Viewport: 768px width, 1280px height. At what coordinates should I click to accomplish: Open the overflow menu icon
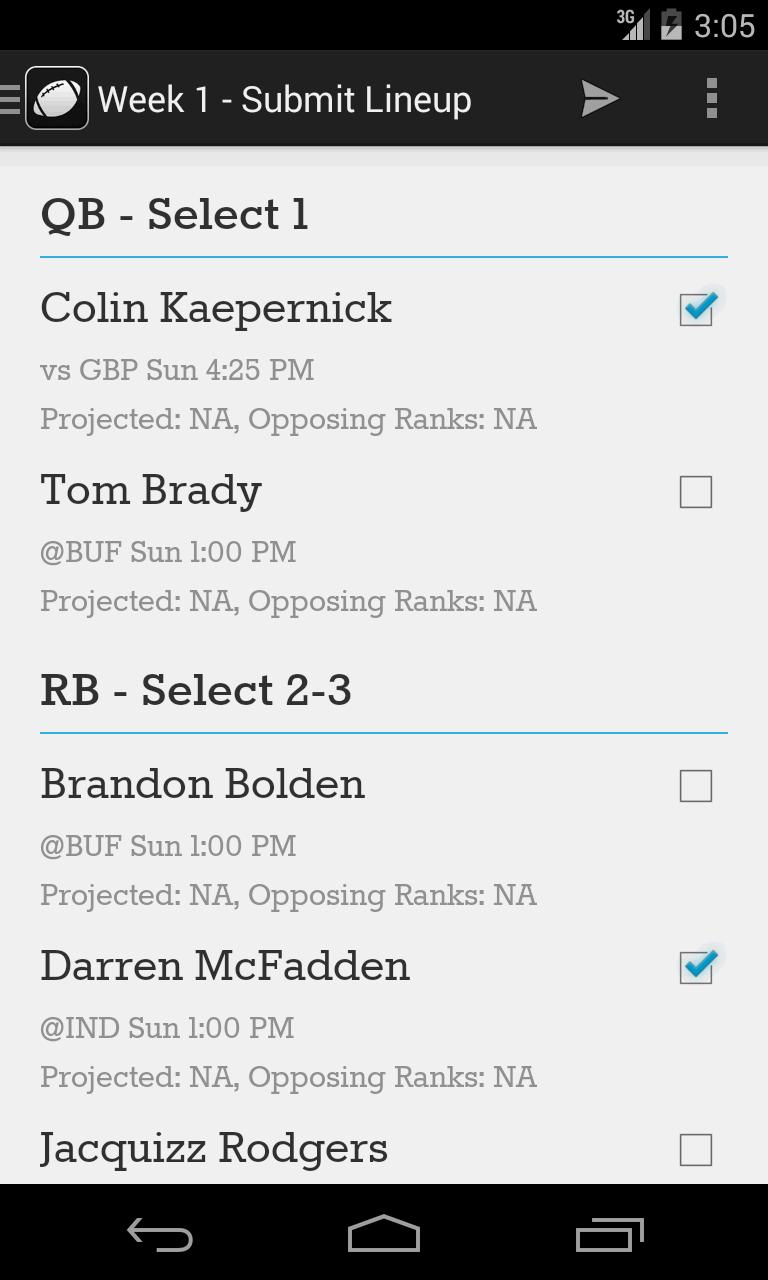coord(711,97)
